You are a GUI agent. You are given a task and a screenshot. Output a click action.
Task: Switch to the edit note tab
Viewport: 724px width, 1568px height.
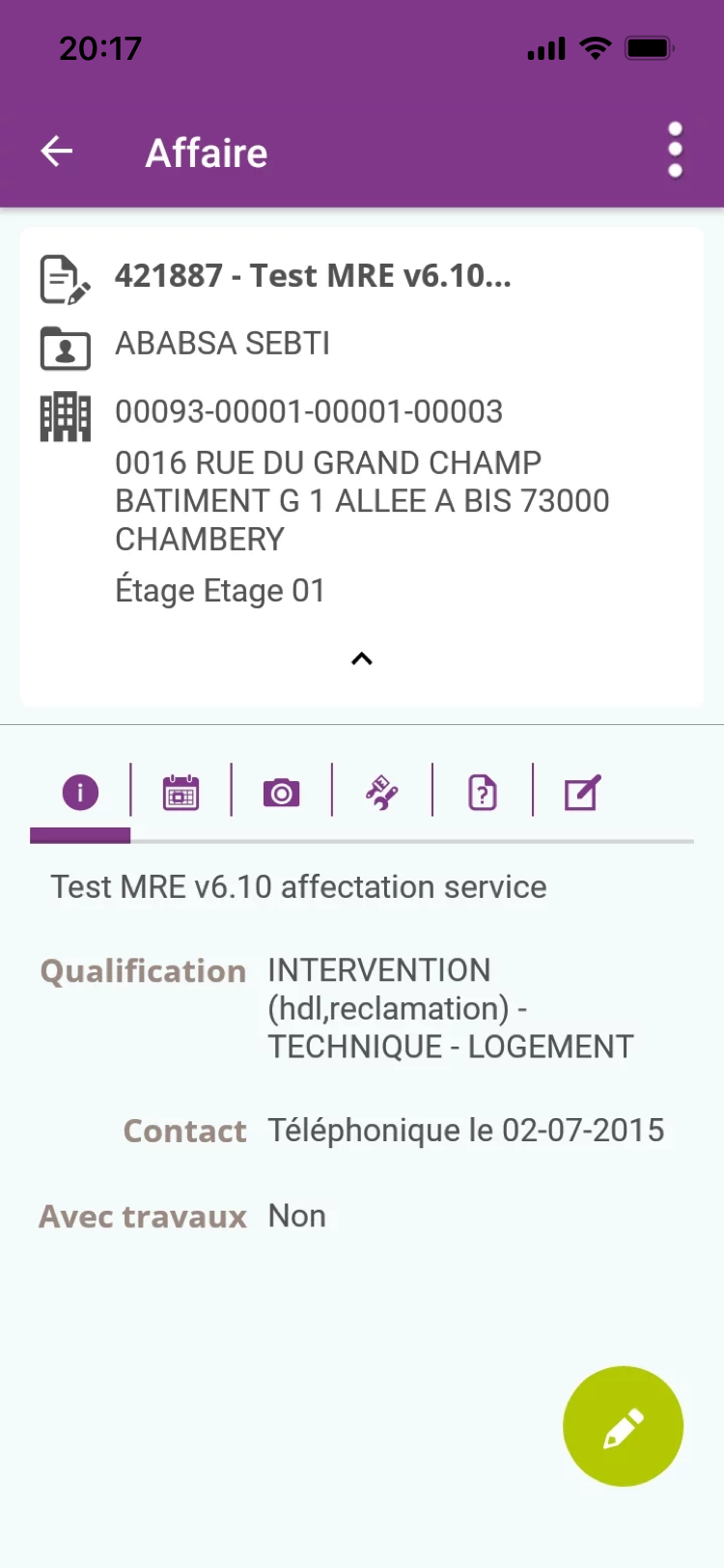click(x=583, y=794)
